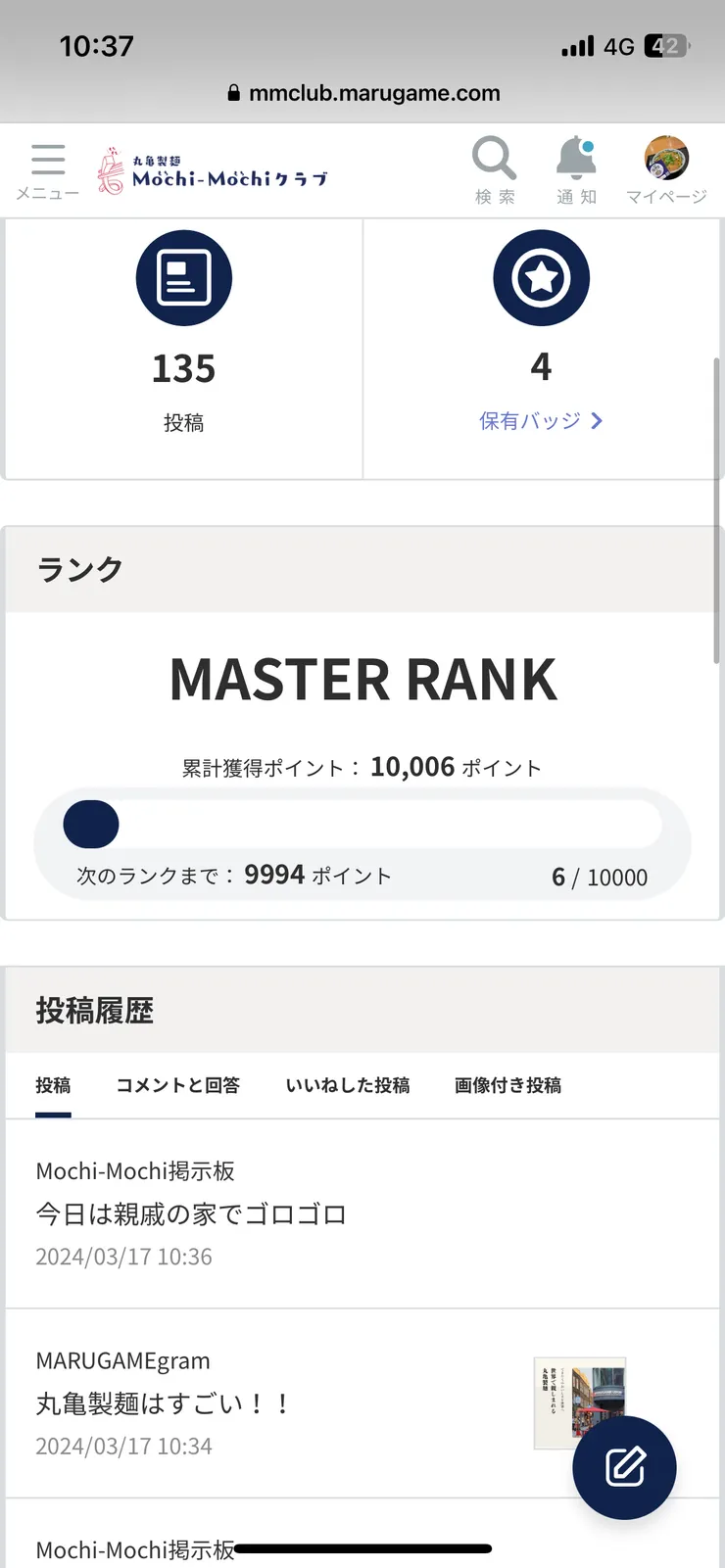Tap the floating pencil compose button
This screenshot has height=1568, width=725.
[623, 1467]
